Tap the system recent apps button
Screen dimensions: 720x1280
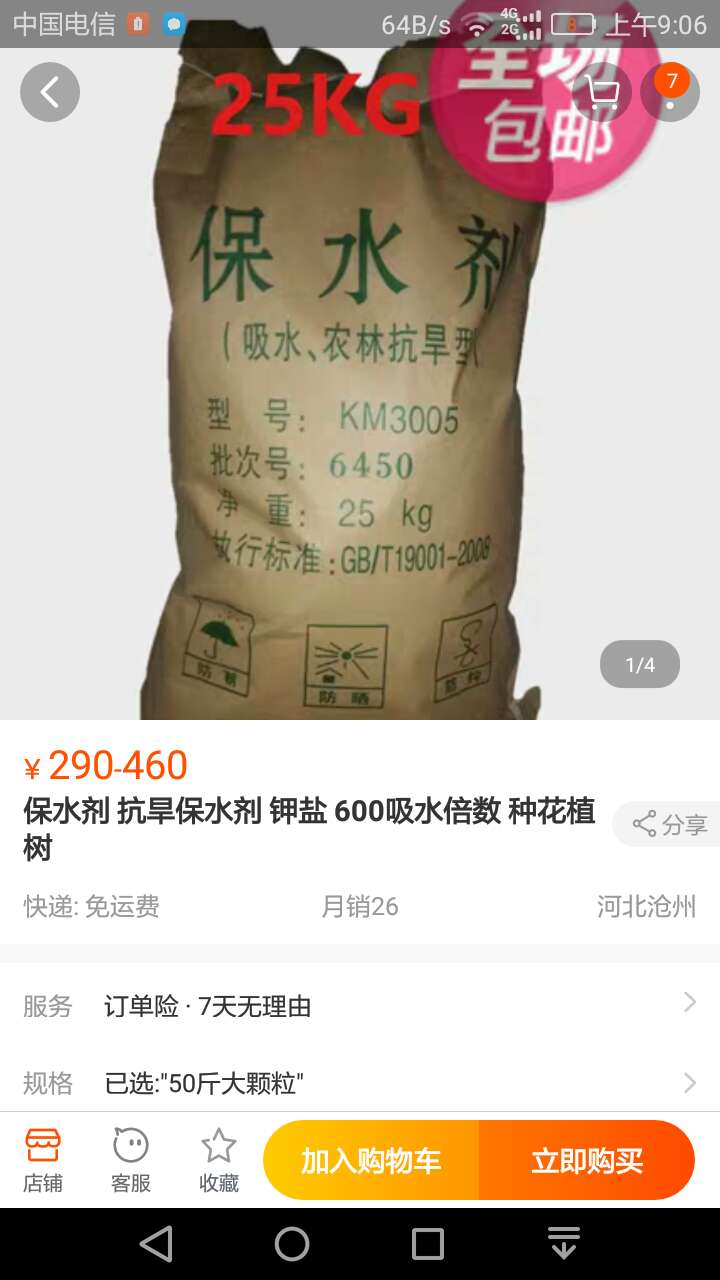tap(428, 1244)
